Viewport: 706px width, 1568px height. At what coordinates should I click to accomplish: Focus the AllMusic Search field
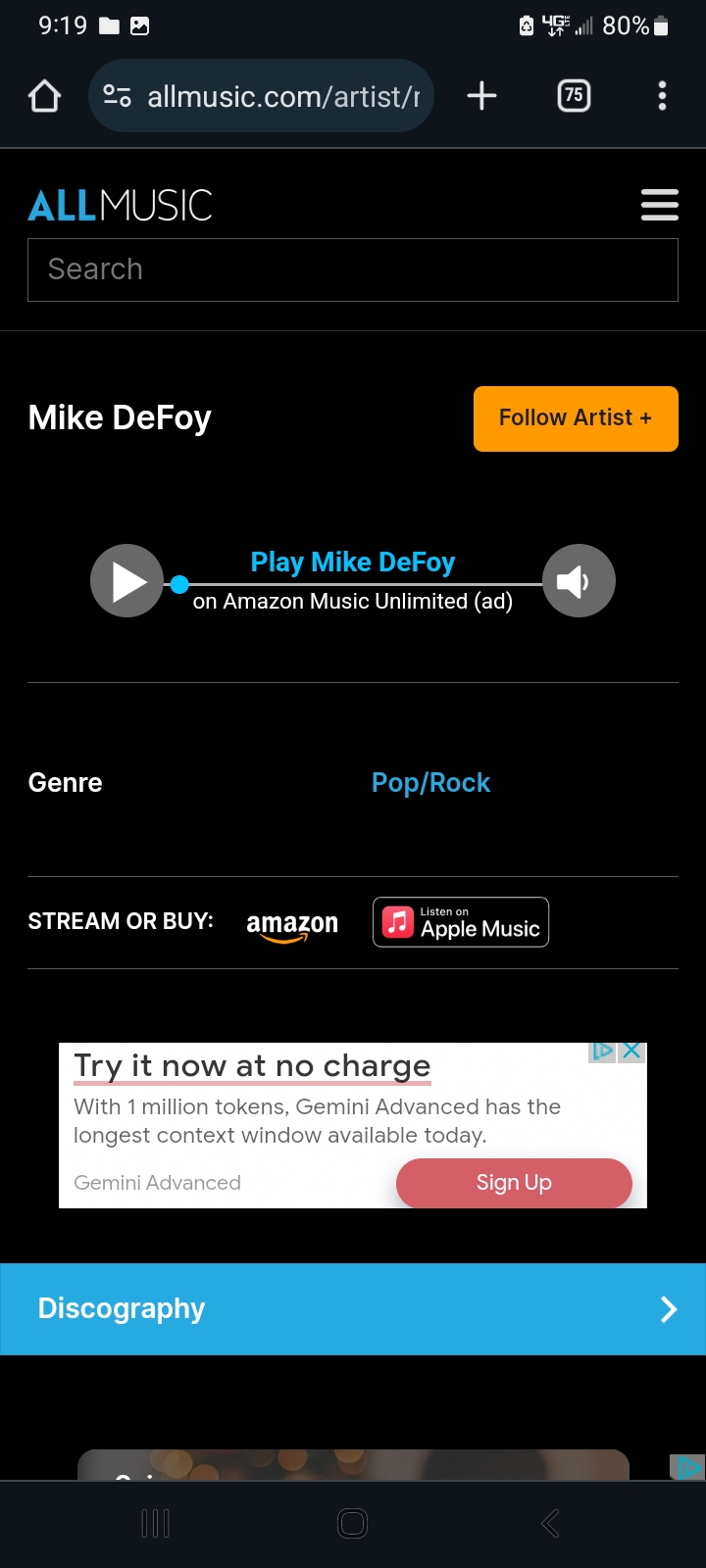tap(353, 269)
